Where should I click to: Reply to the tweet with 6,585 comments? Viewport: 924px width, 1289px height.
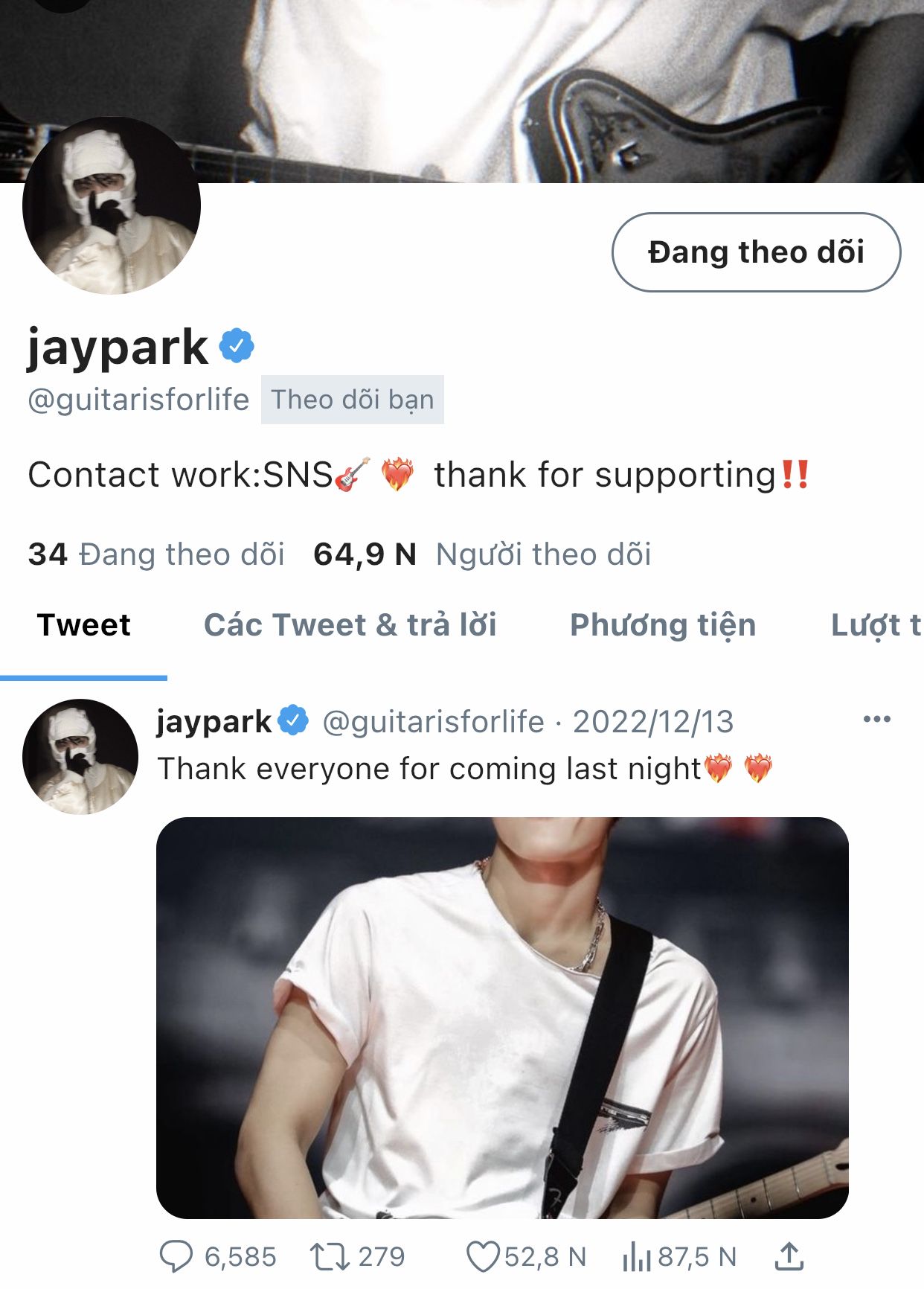click(x=177, y=1257)
